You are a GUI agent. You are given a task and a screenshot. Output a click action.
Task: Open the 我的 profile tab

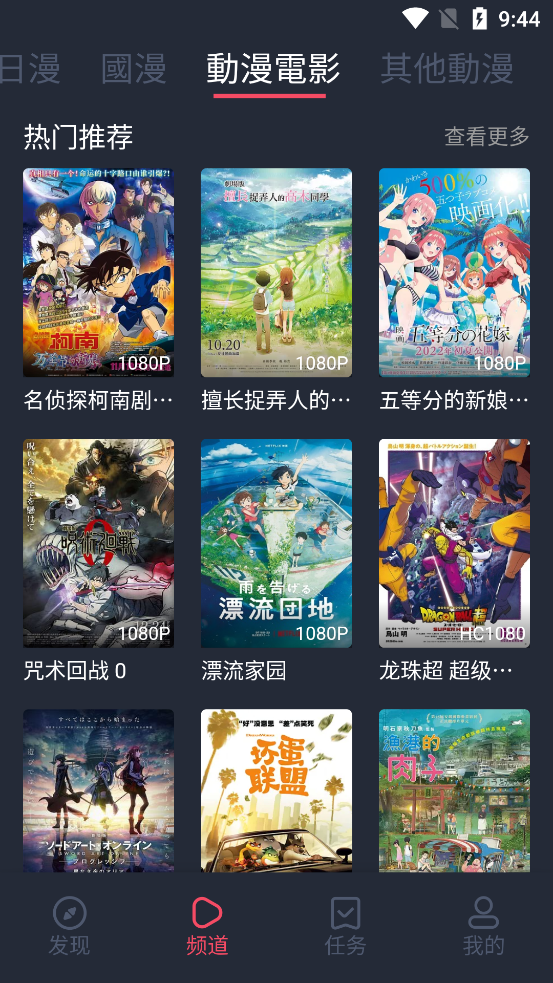[483, 926]
